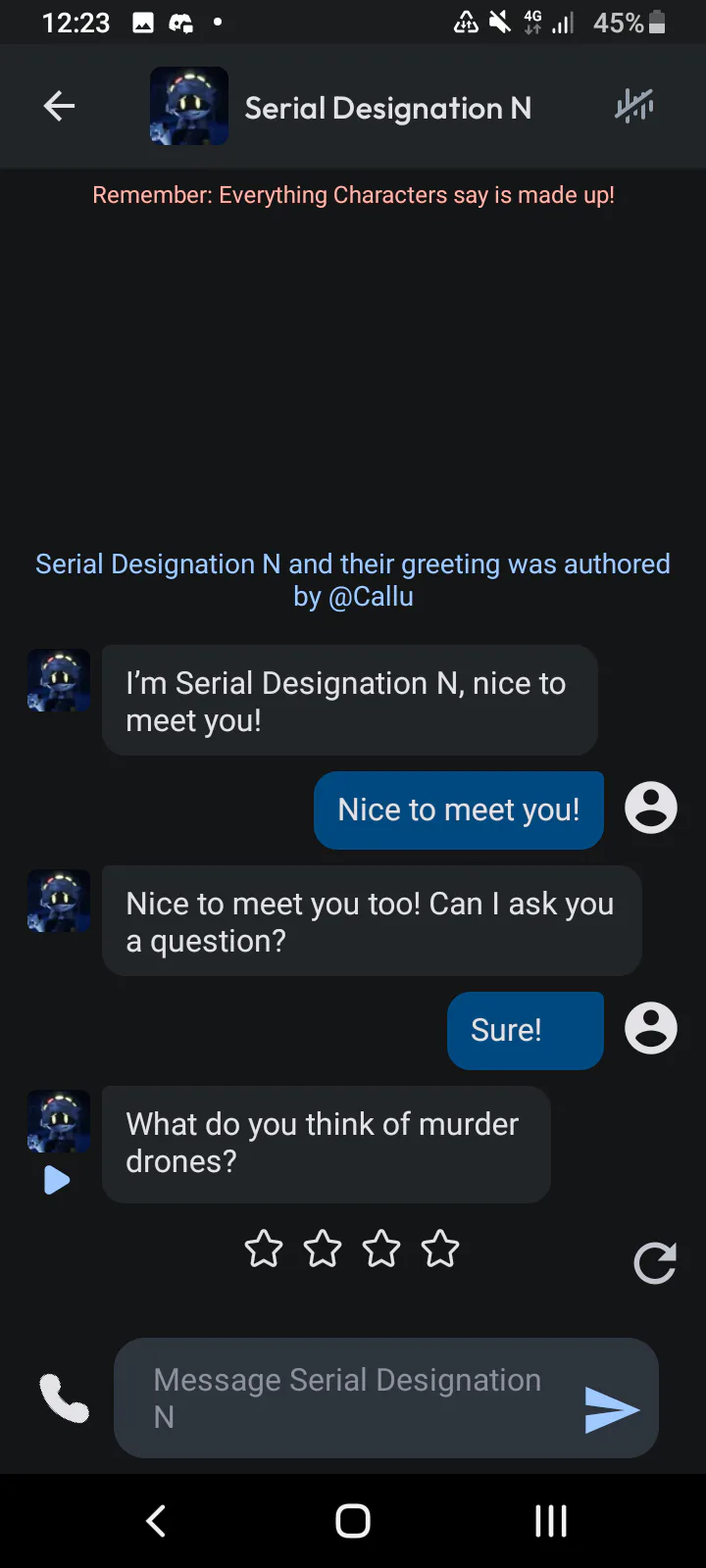The width and height of the screenshot is (706, 1568).
Task: Tap the crossed-out waveform icon in header
Action: (x=634, y=106)
